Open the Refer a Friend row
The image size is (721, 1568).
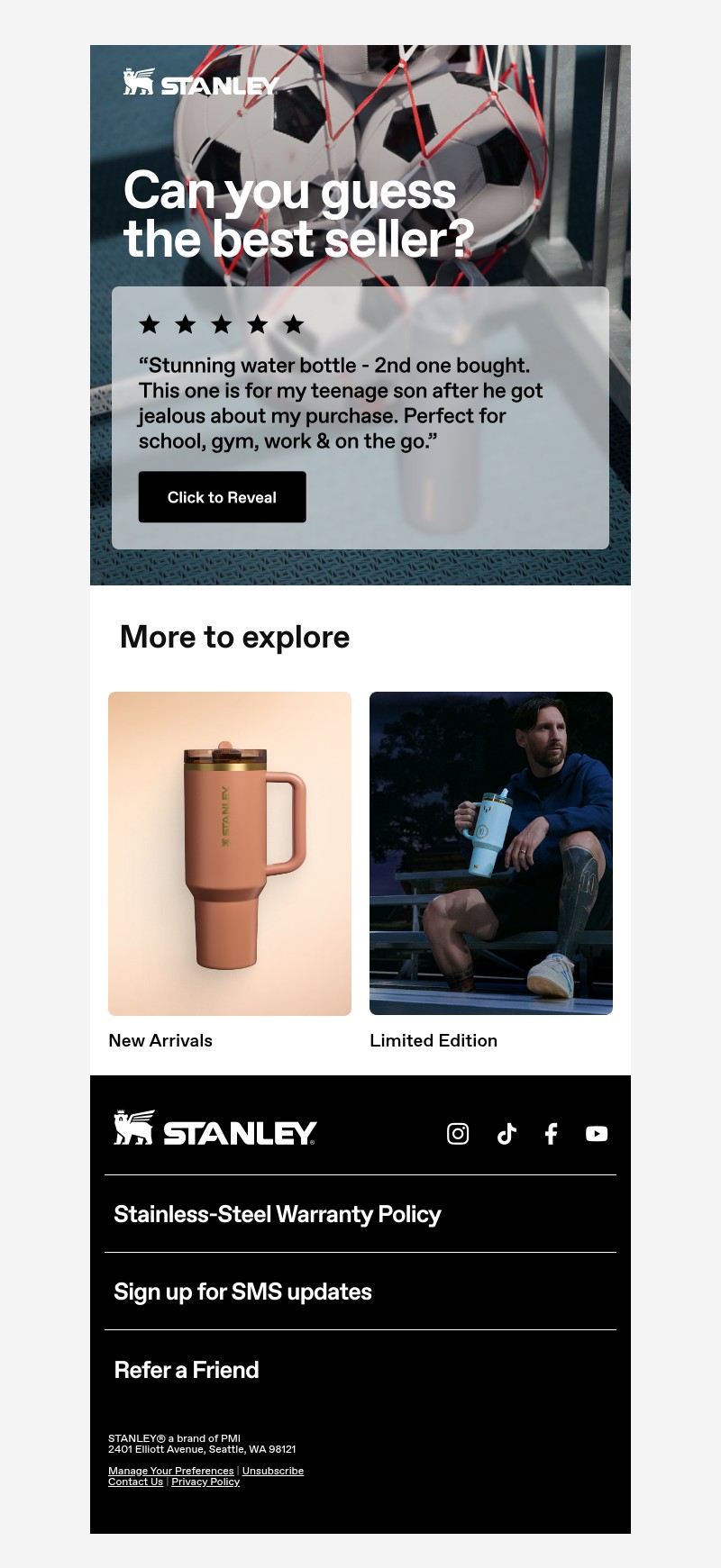point(187,1370)
